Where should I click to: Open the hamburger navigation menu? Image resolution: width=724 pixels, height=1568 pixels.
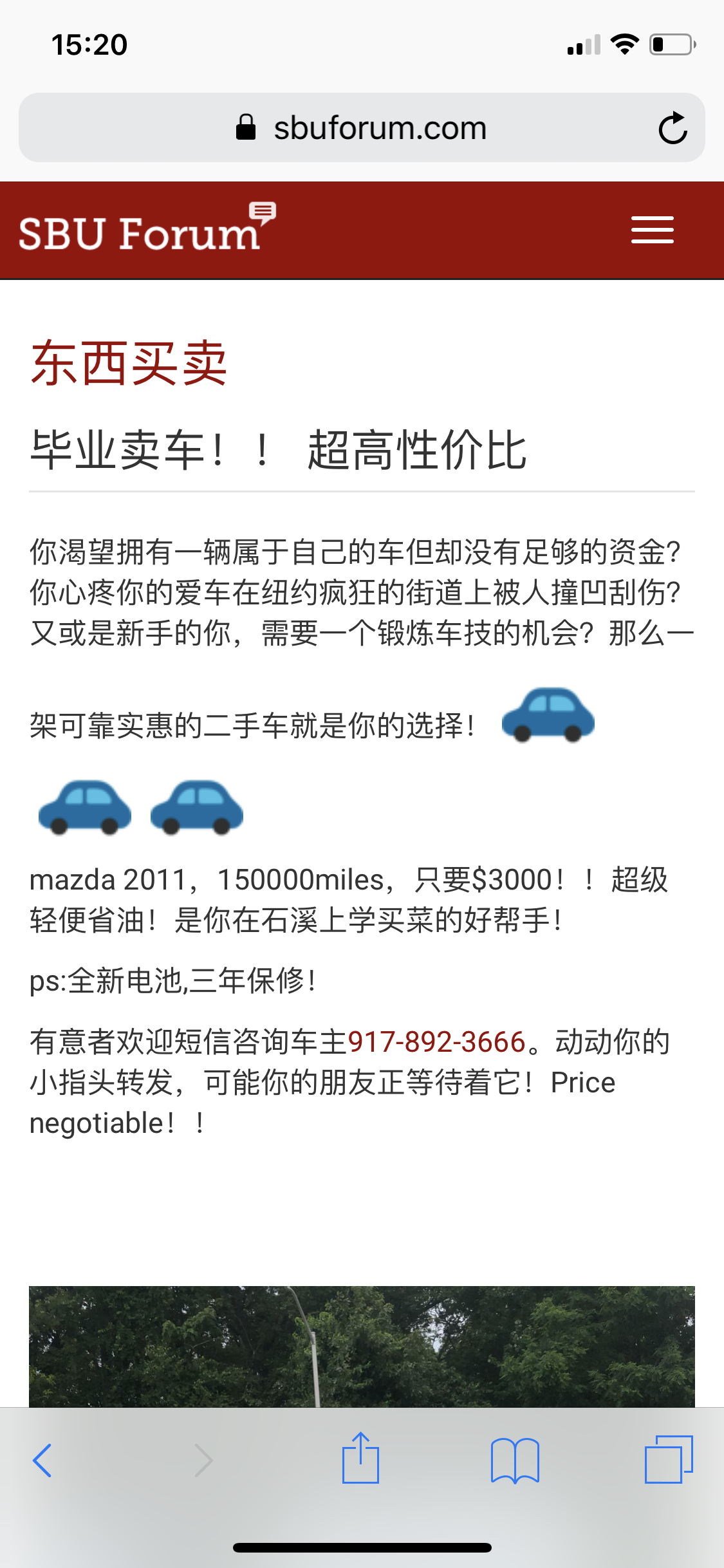[652, 230]
